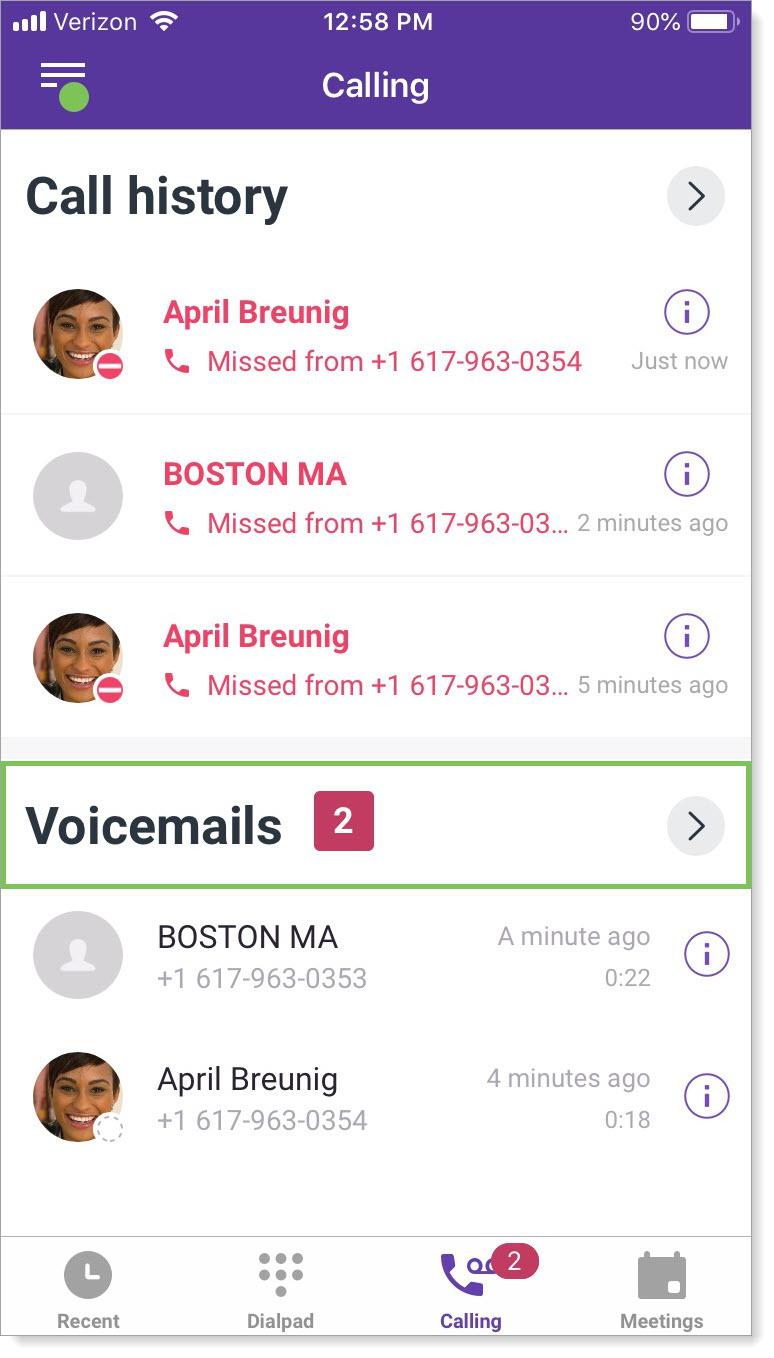Open April Breunig's missed call from just now
Image resolution: width=774 pixels, height=1358 pixels.
376,334
